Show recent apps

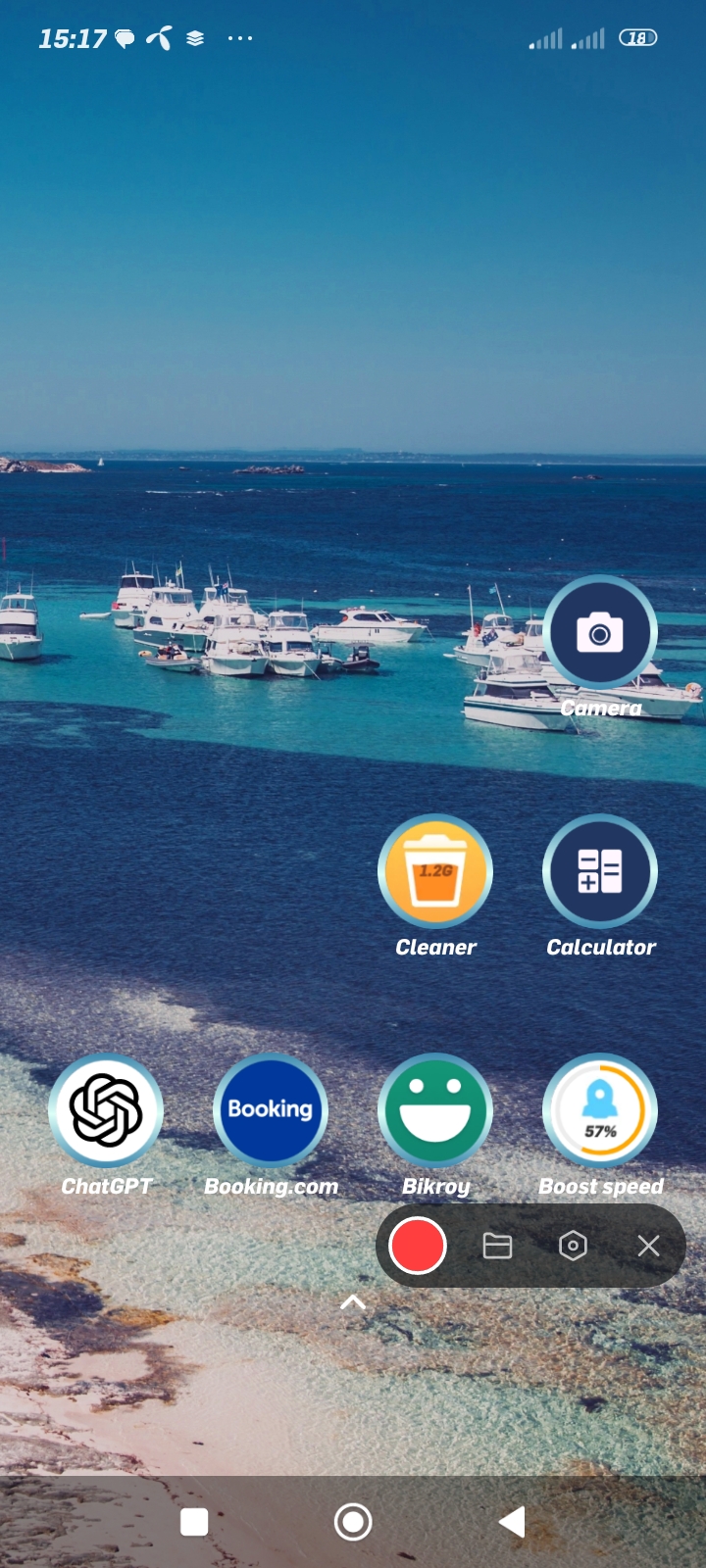click(x=194, y=1522)
